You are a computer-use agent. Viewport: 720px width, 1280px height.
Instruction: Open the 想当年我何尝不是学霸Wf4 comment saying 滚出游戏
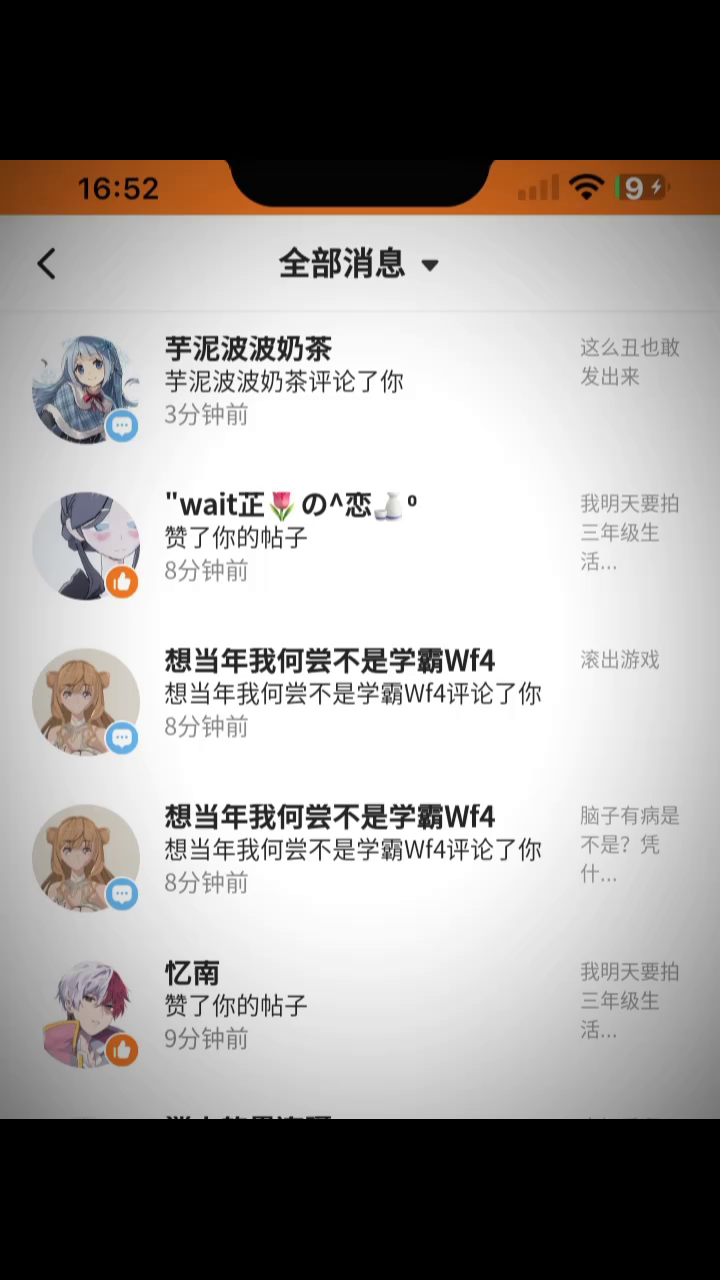pyautogui.click(x=360, y=693)
